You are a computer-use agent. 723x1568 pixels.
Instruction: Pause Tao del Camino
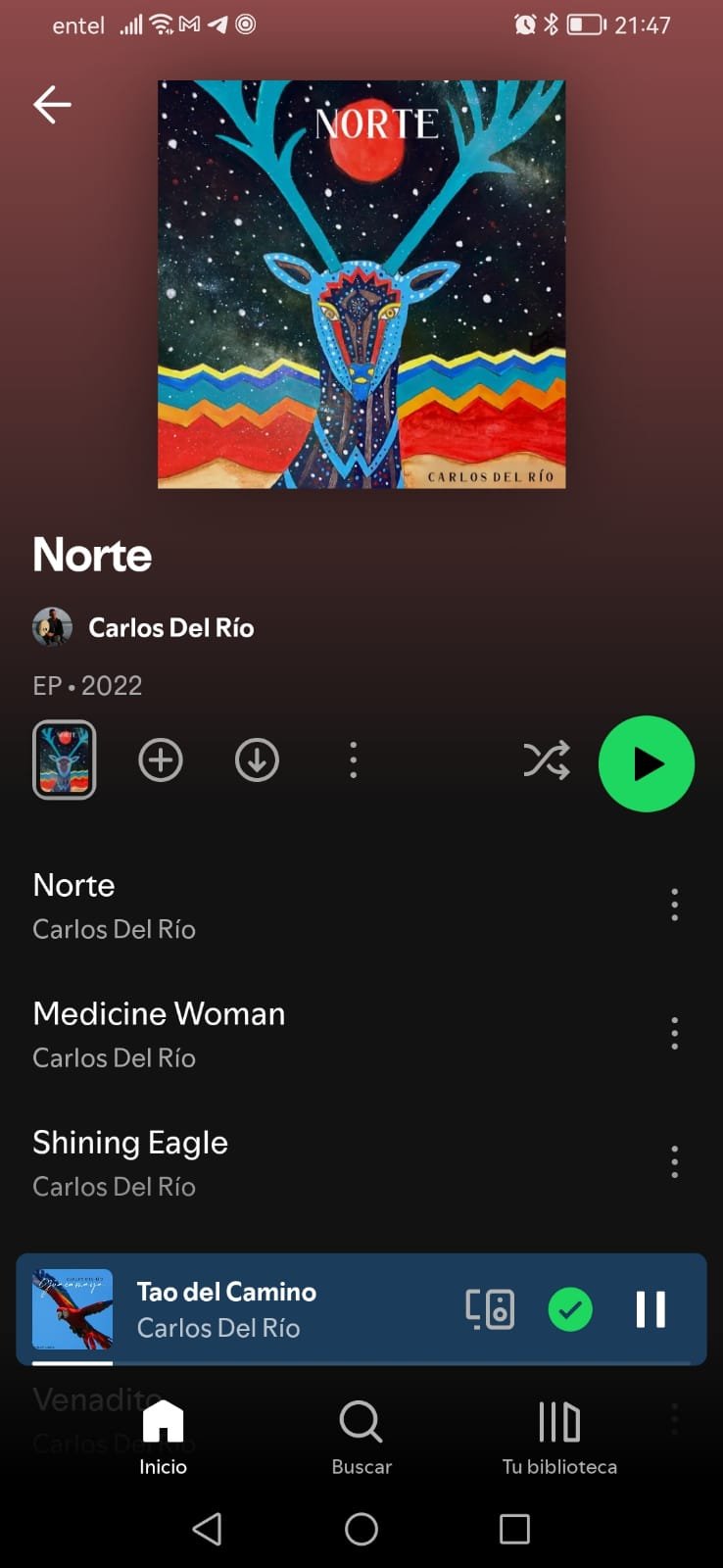pos(651,1309)
